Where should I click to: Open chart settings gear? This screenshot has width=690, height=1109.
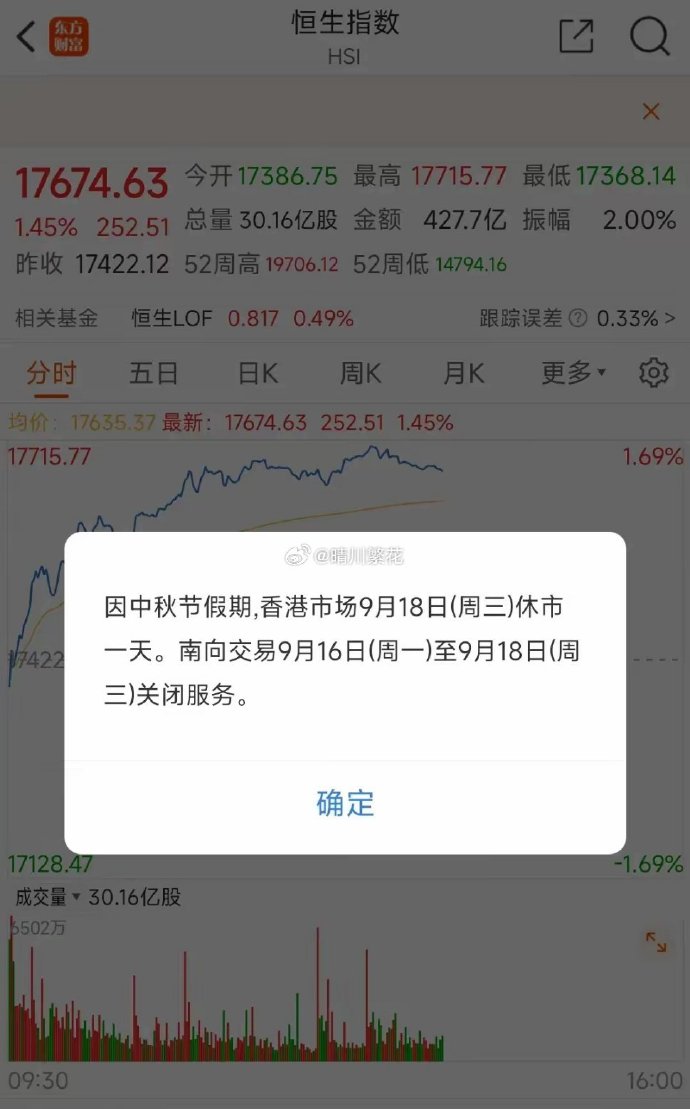(654, 372)
